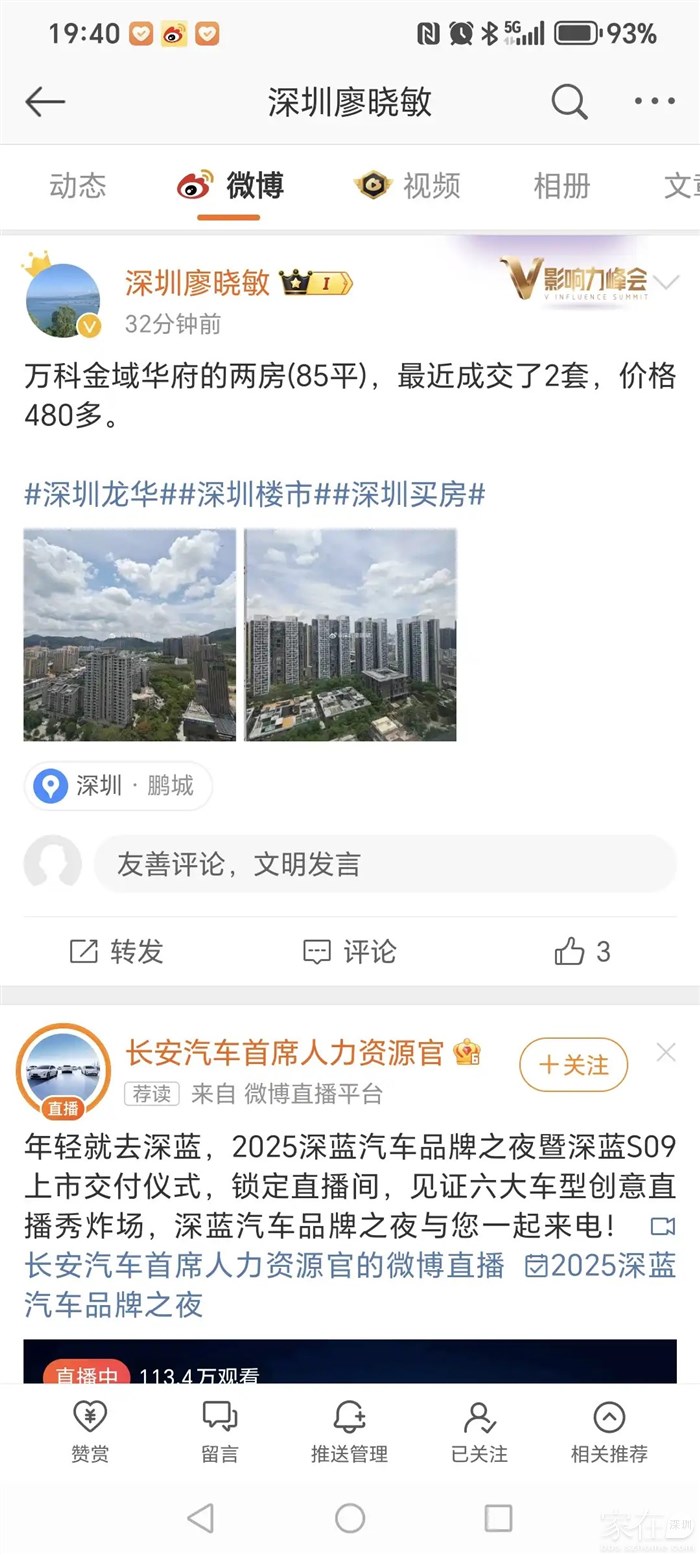Tap the 友善评论，文明发言 comment box
700x1555 pixels.
385,864
